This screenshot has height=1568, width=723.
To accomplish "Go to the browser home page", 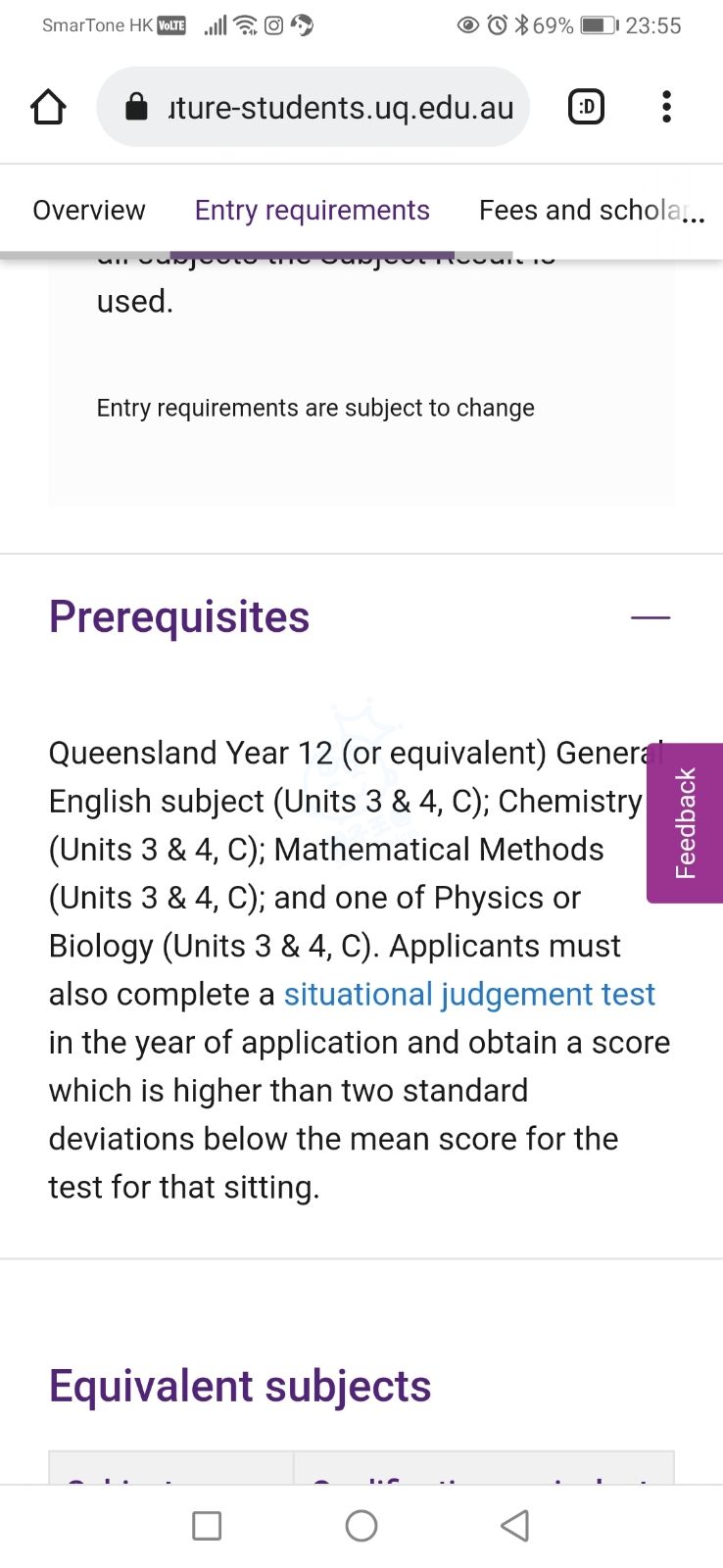I will point(48,107).
